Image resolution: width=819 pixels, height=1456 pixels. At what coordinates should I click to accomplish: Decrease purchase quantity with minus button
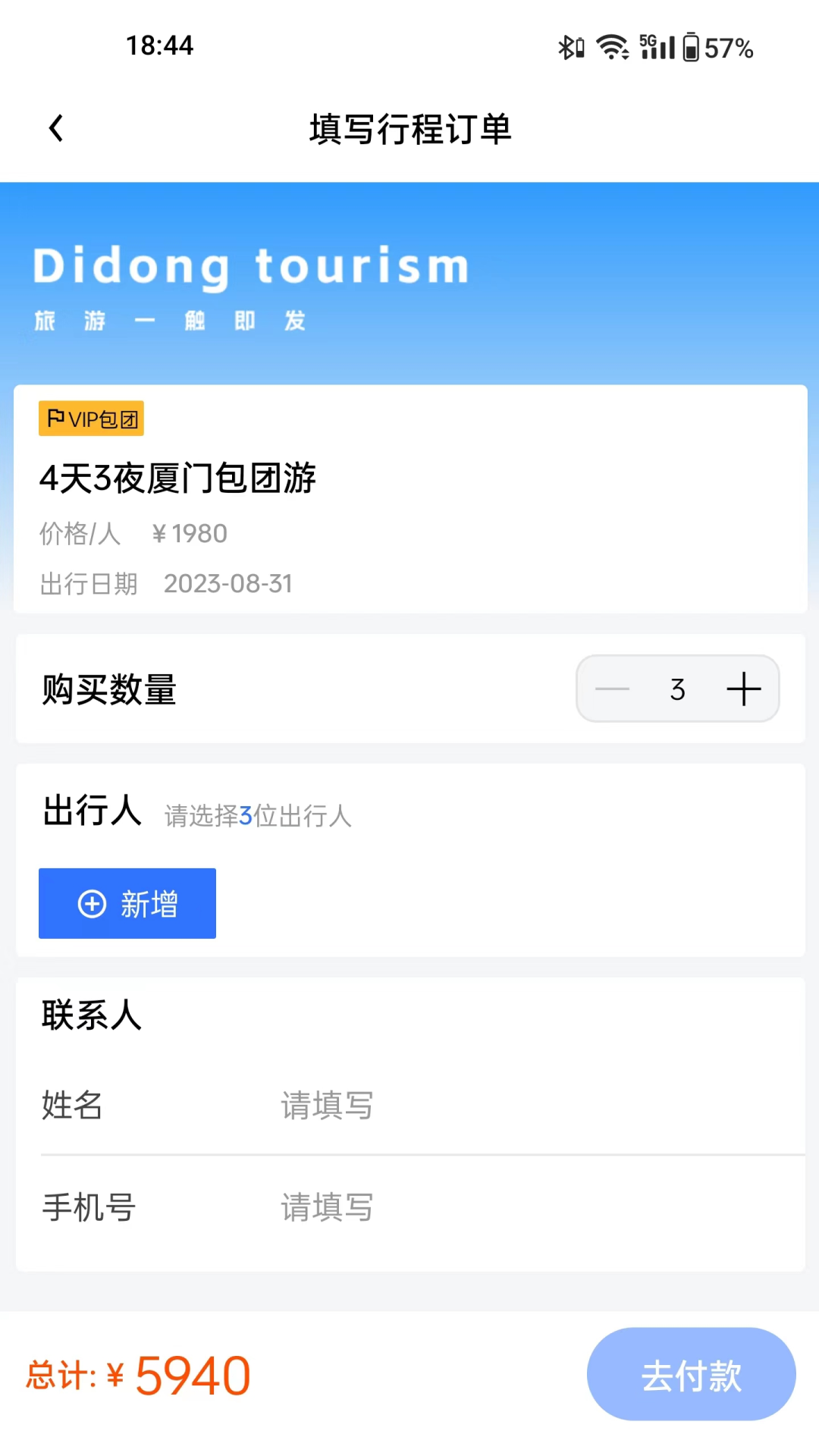point(612,689)
